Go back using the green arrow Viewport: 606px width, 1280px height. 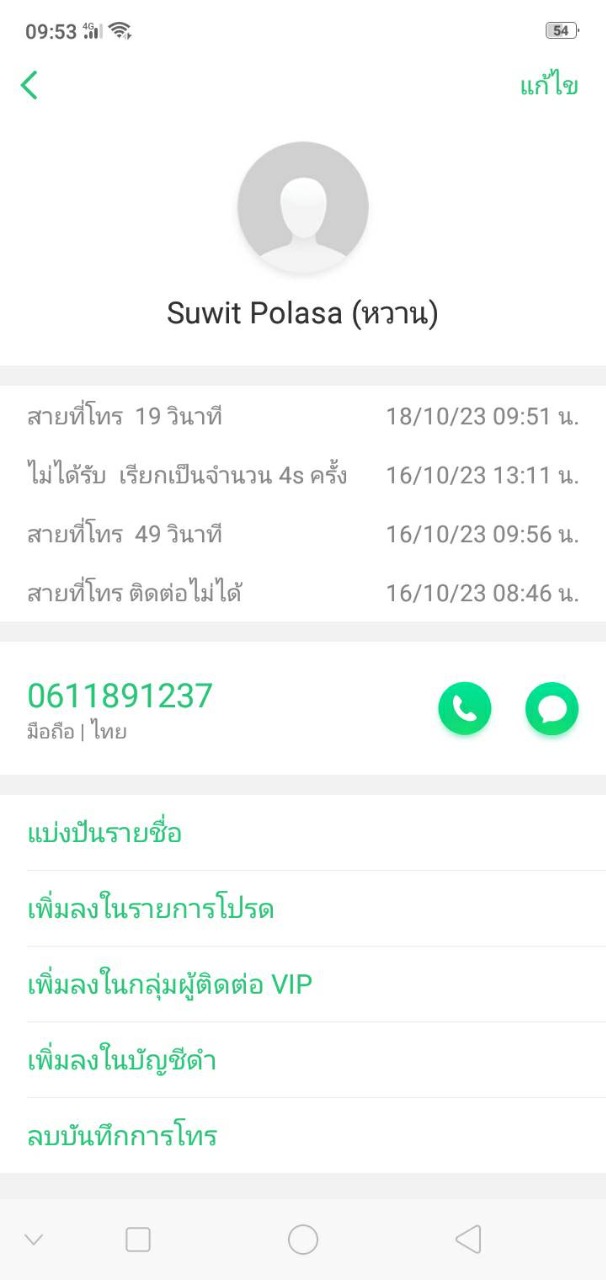coord(29,86)
